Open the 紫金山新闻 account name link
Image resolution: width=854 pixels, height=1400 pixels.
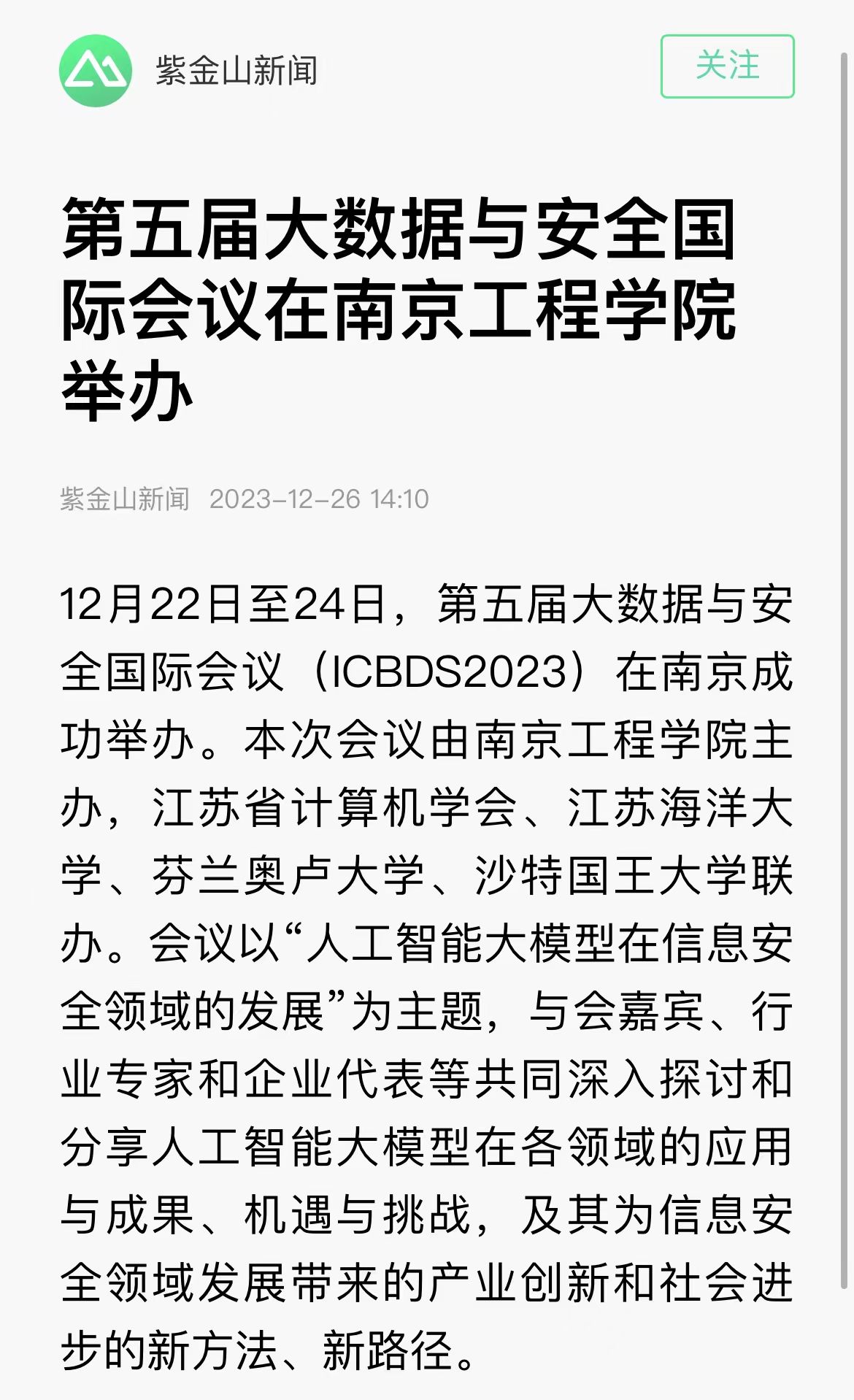[236, 72]
